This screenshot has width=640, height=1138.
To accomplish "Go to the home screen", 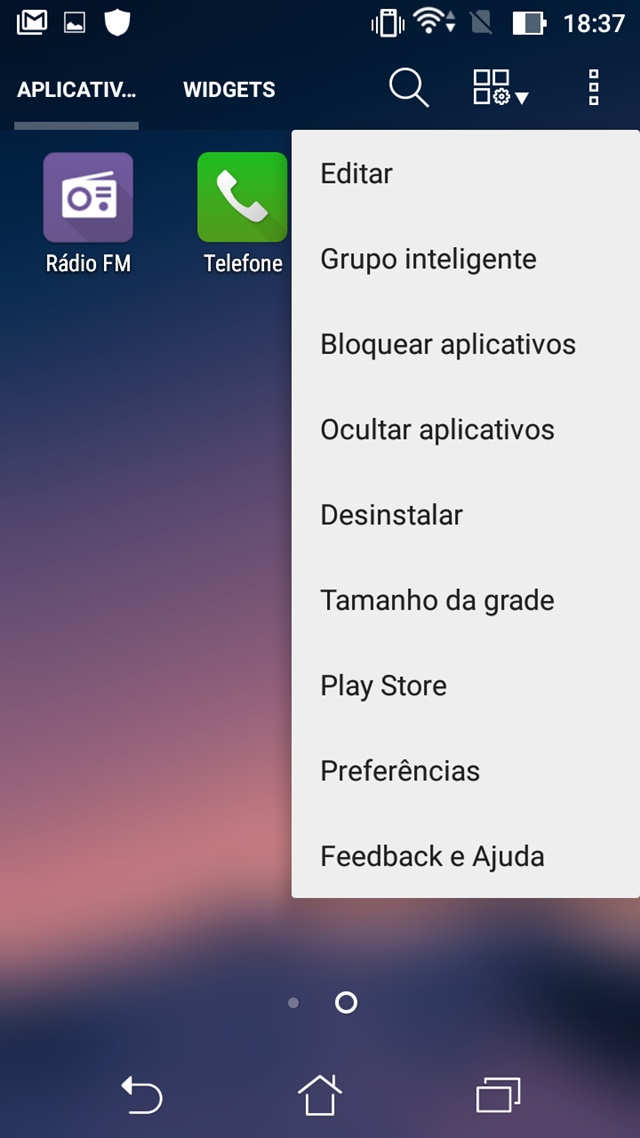I will pos(320,1094).
